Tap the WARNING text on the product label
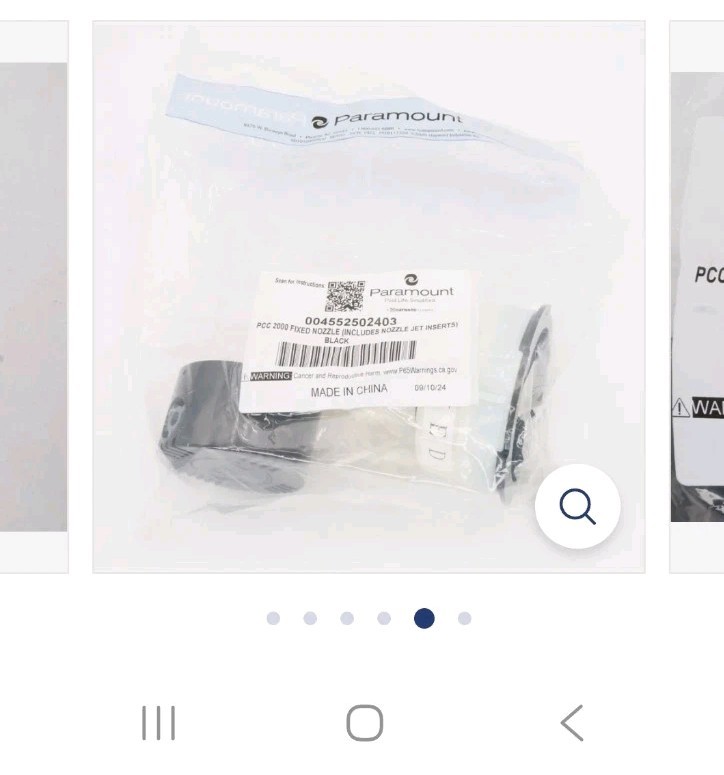The height and width of the screenshot is (775, 724). (x=271, y=375)
